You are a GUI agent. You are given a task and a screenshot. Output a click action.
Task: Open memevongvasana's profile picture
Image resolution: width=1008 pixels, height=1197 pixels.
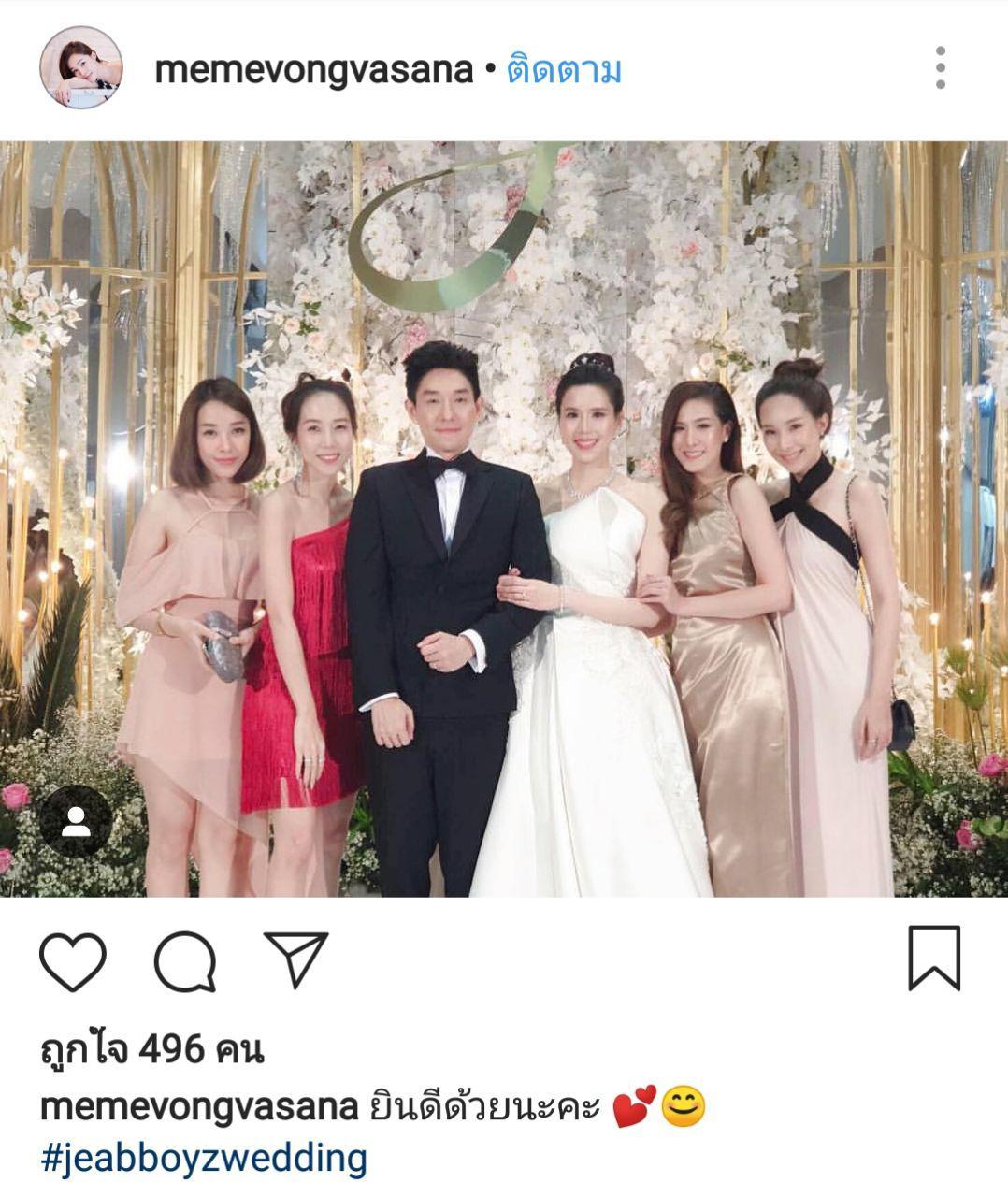click(x=80, y=68)
